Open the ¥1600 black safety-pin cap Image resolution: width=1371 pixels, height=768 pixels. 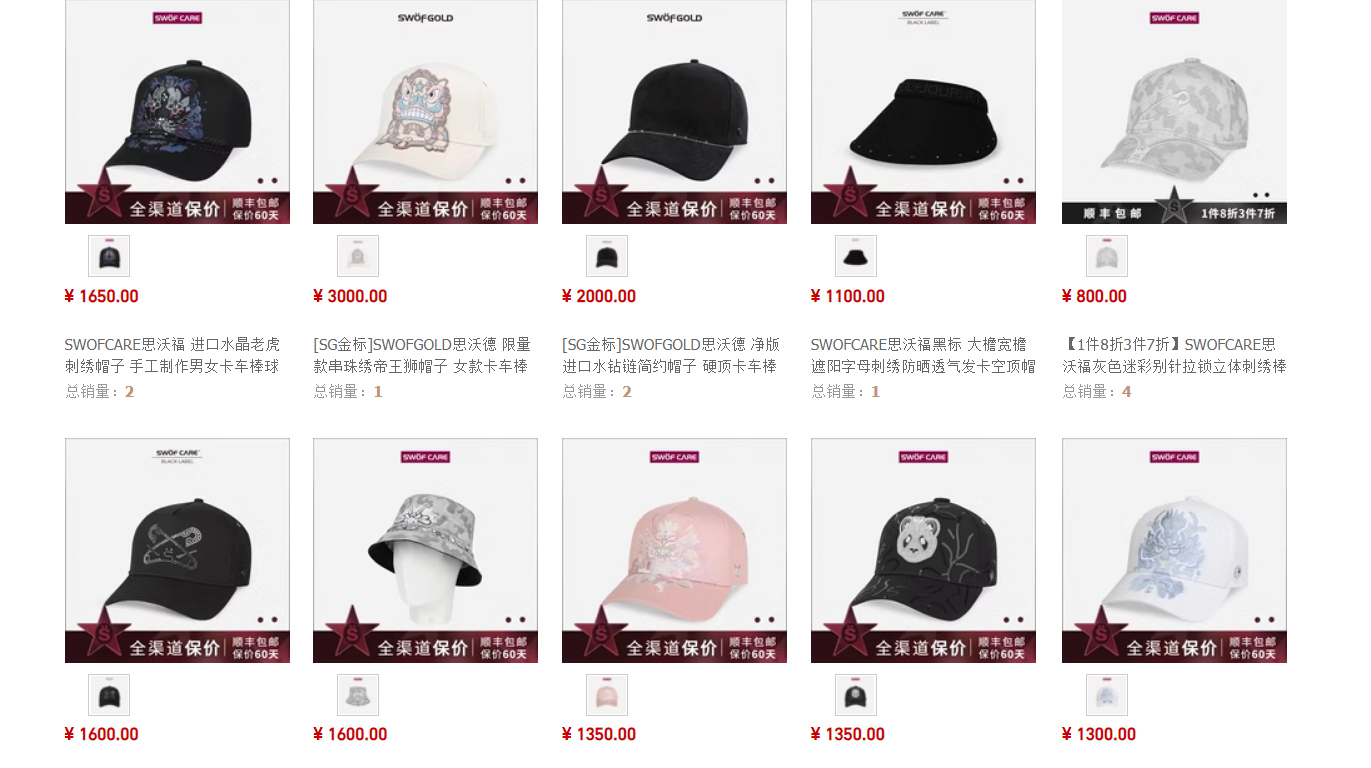[177, 550]
